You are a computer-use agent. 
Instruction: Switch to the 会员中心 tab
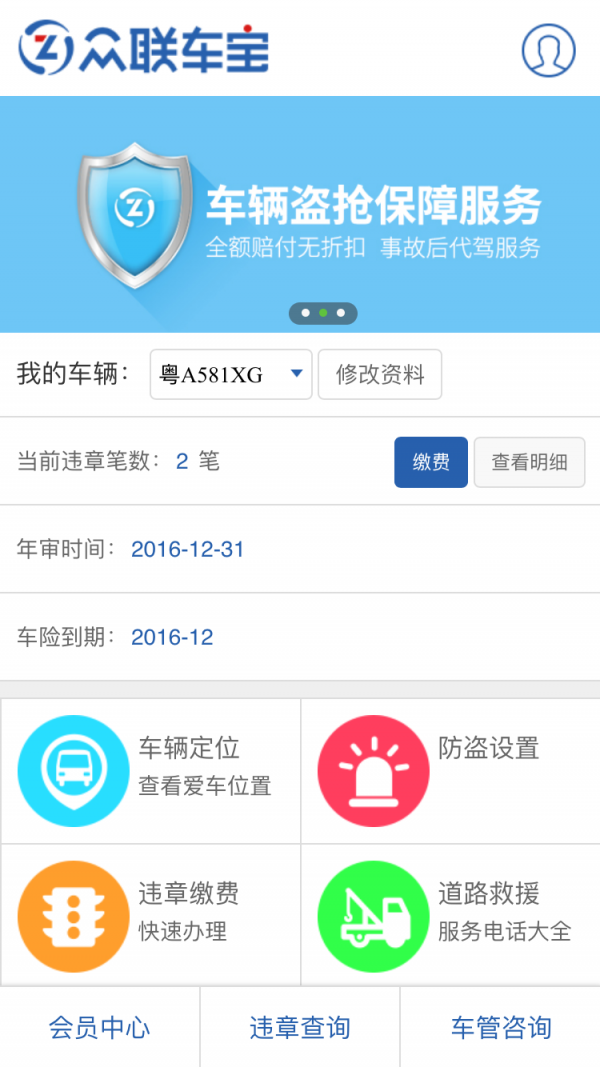pos(100,1027)
